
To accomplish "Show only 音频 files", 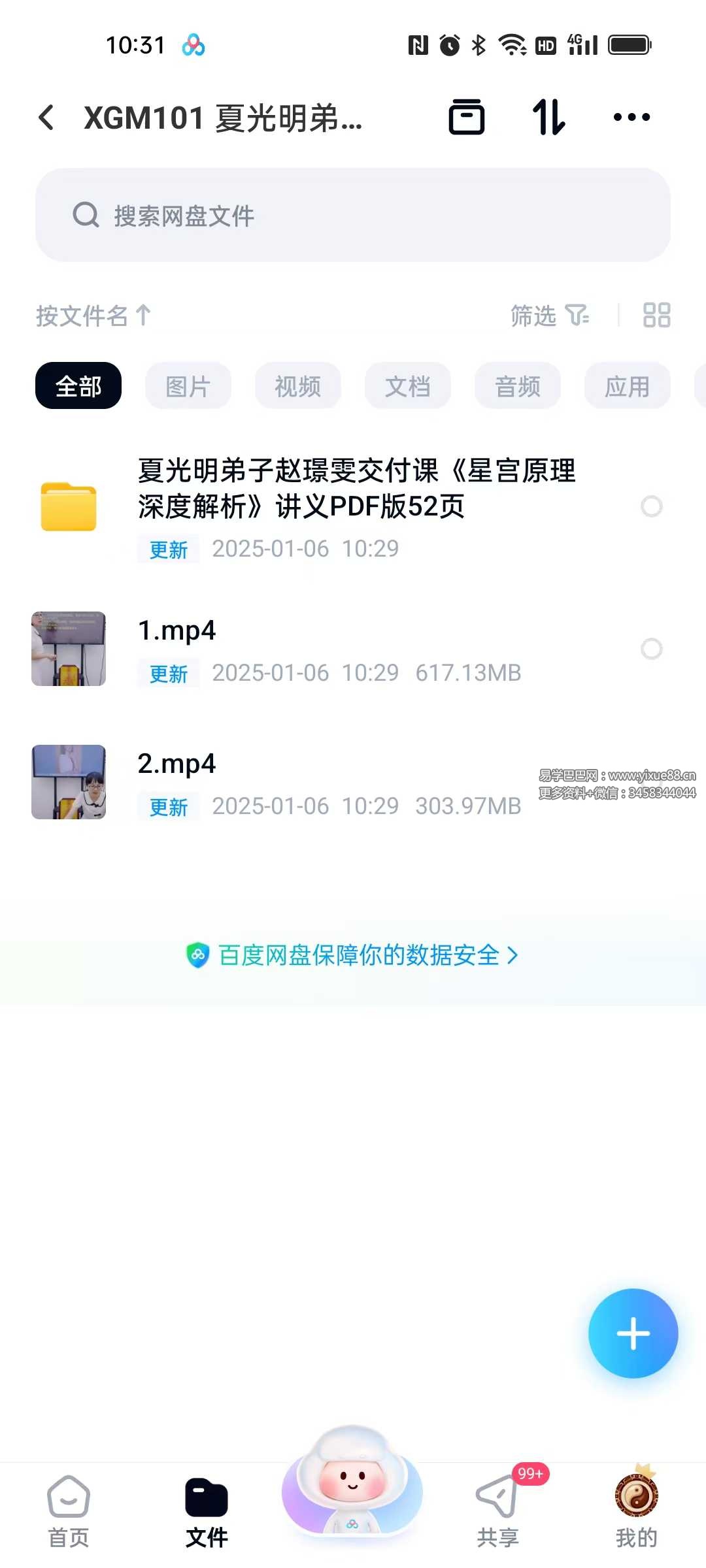I will tap(518, 386).
